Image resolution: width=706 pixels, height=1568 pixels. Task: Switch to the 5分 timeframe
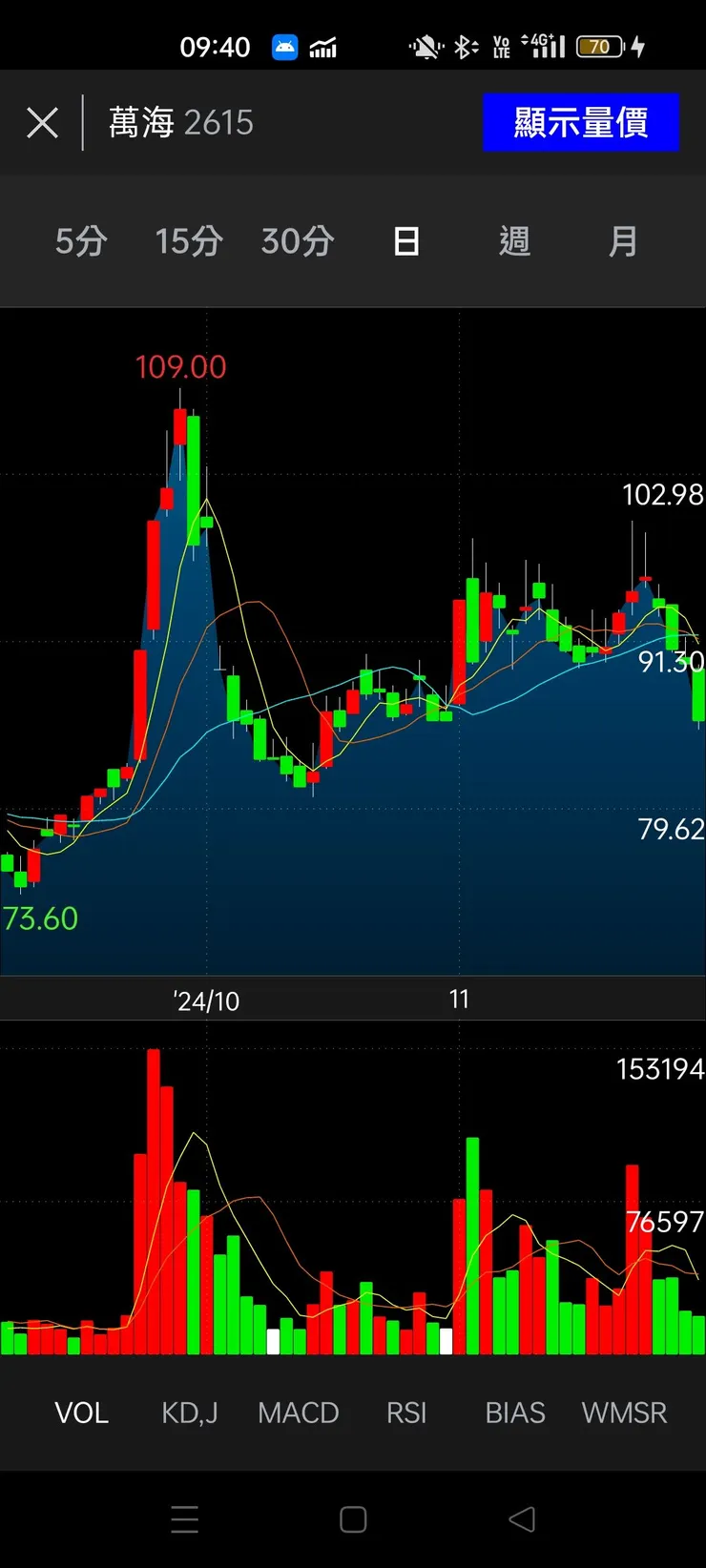pyautogui.click(x=81, y=241)
